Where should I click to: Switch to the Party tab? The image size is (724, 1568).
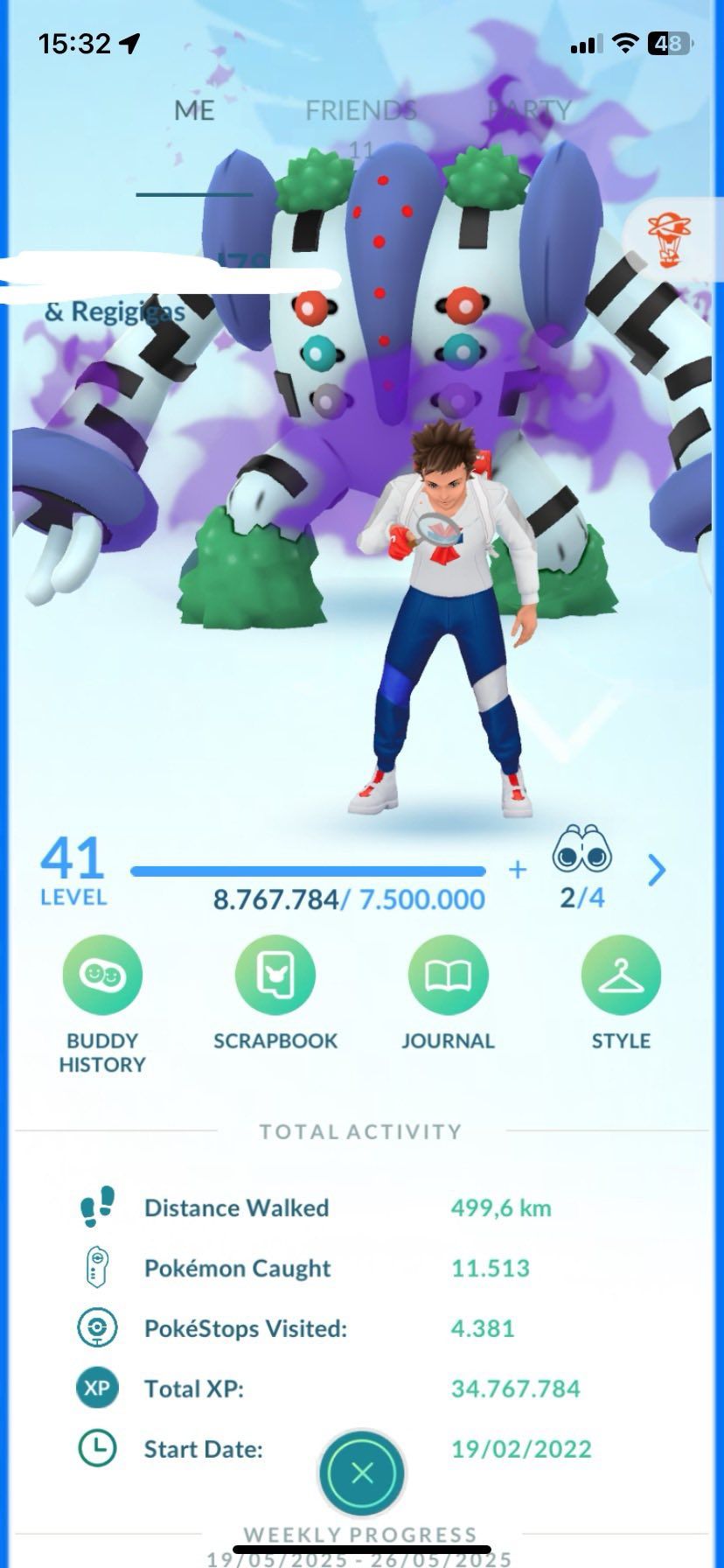[x=529, y=111]
